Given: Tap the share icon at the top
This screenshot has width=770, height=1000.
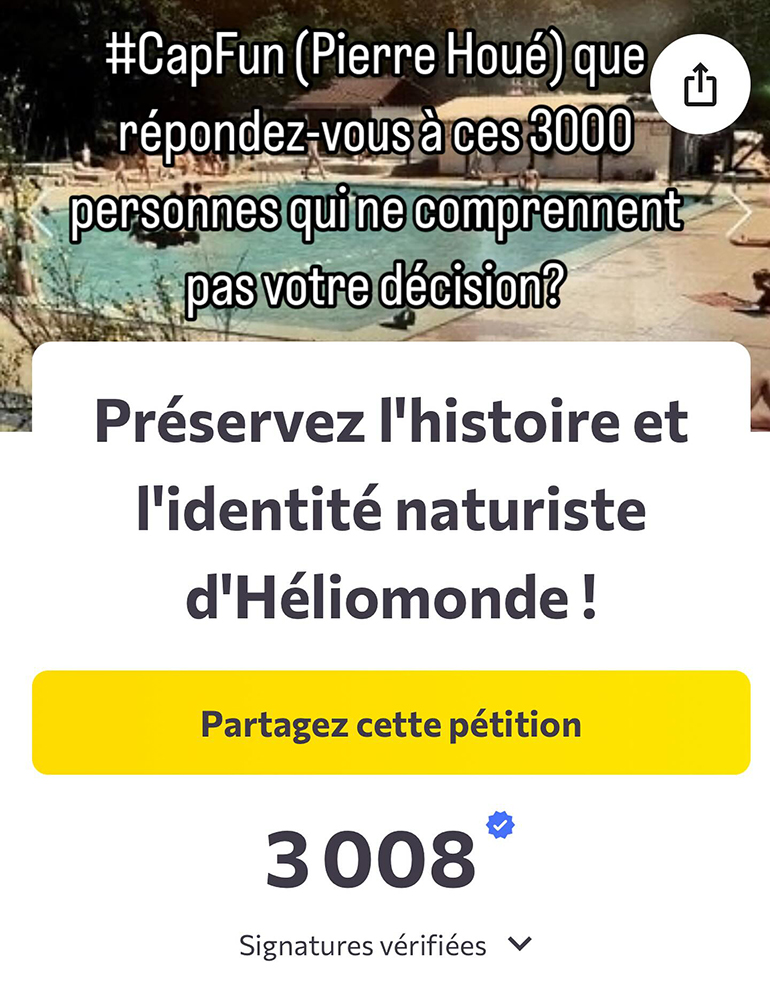Looking at the screenshot, I should click(x=700, y=88).
